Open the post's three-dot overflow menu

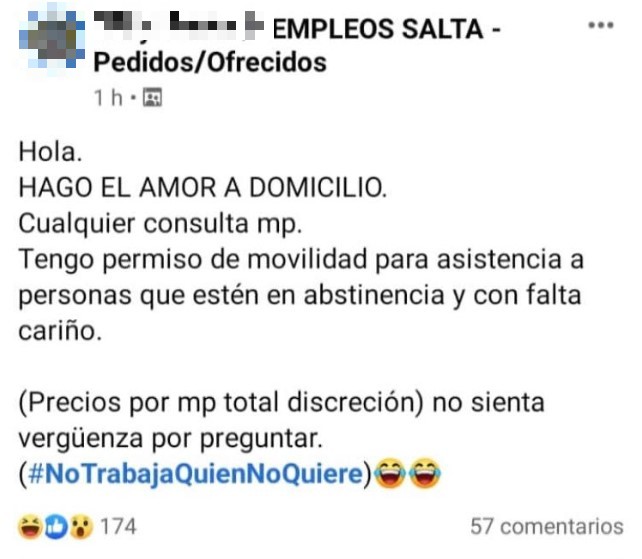pyautogui.click(x=599, y=25)
